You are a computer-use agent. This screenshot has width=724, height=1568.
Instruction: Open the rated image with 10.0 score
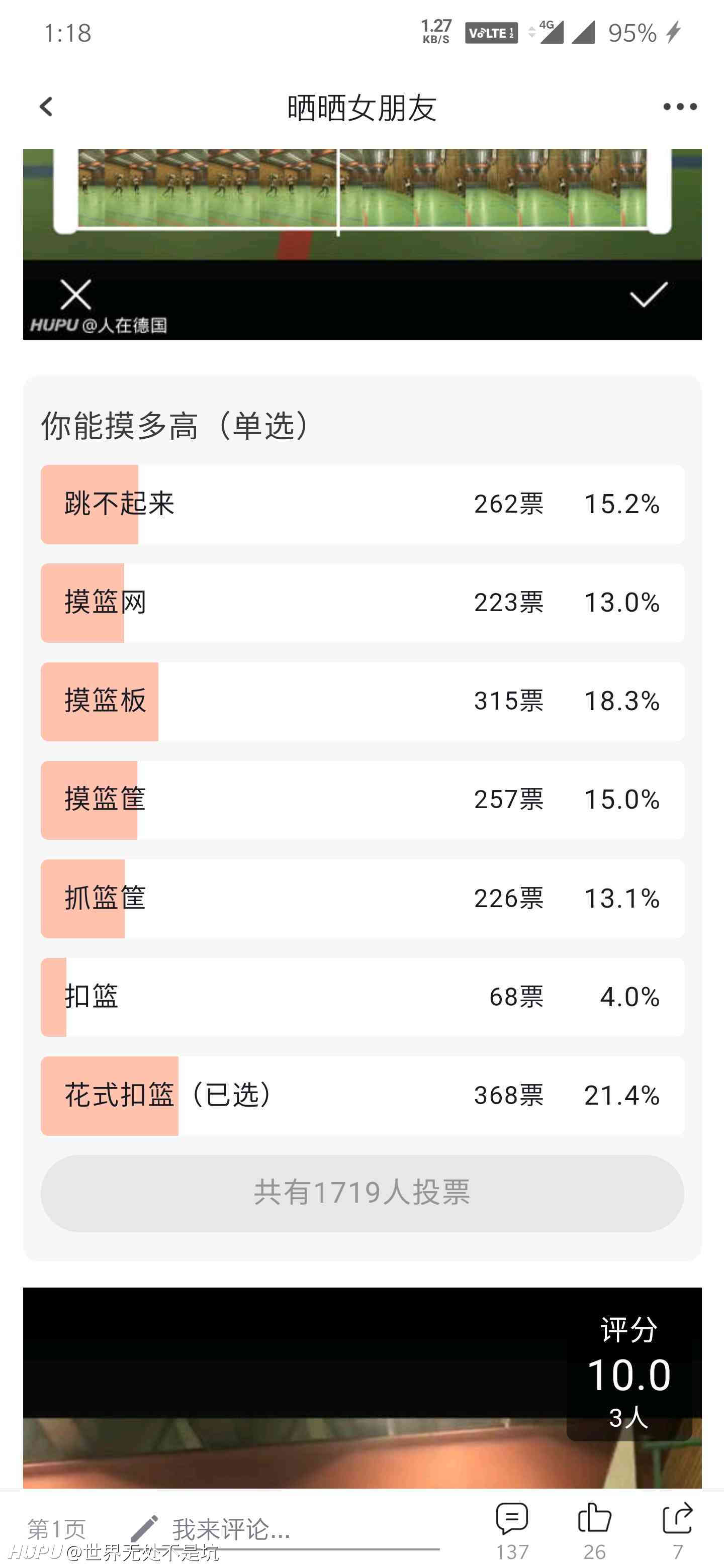click(363, 1388)
